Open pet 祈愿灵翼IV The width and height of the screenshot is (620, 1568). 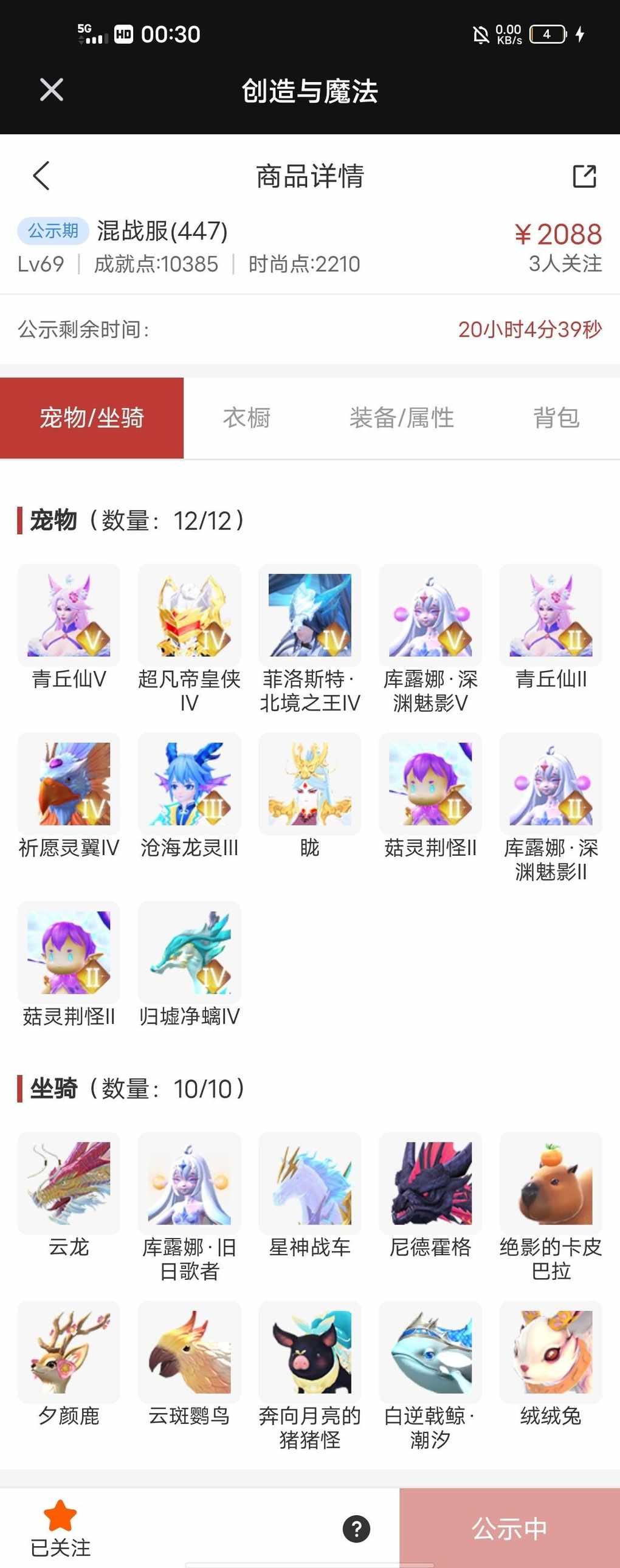click(69, 783)
